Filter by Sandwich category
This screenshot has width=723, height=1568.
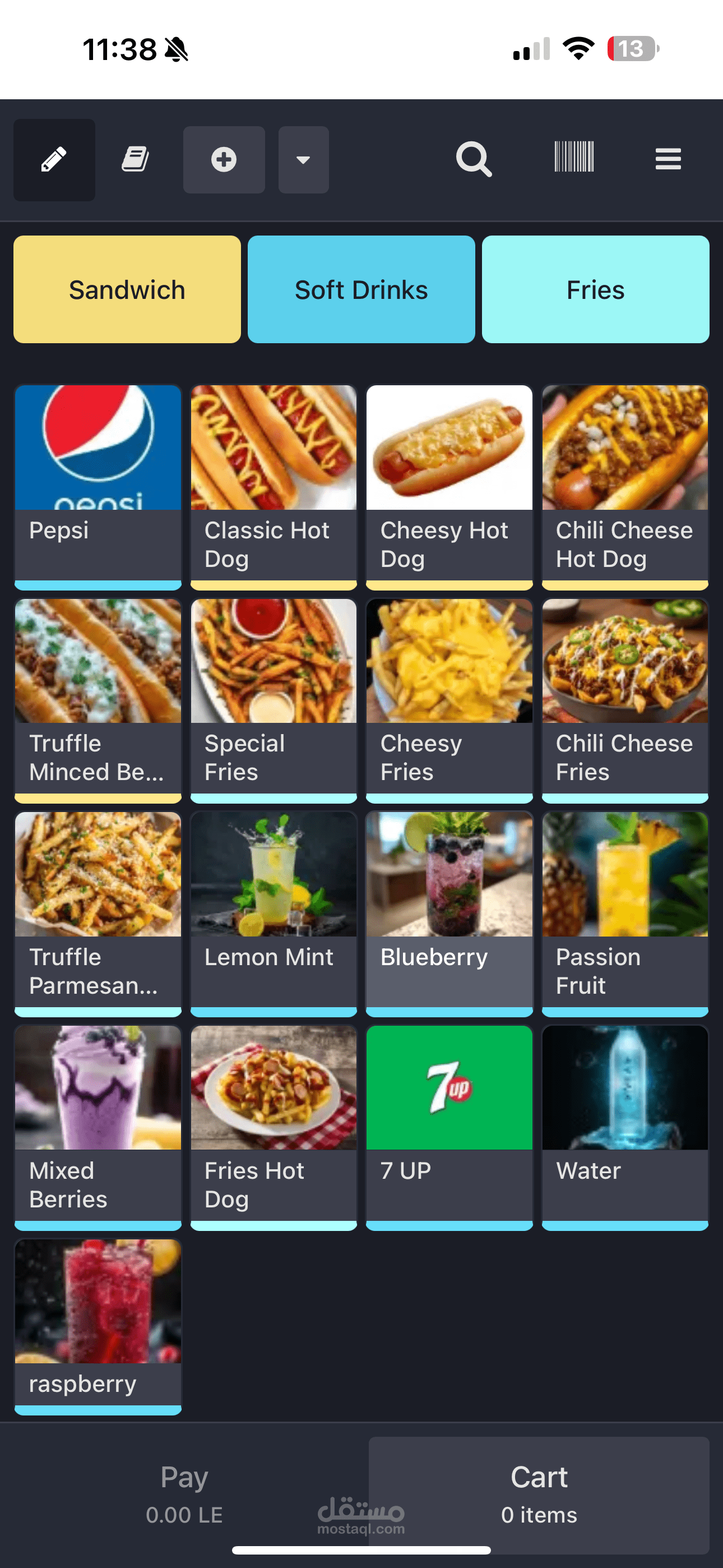pyautogui.click(x=127, y=289)
